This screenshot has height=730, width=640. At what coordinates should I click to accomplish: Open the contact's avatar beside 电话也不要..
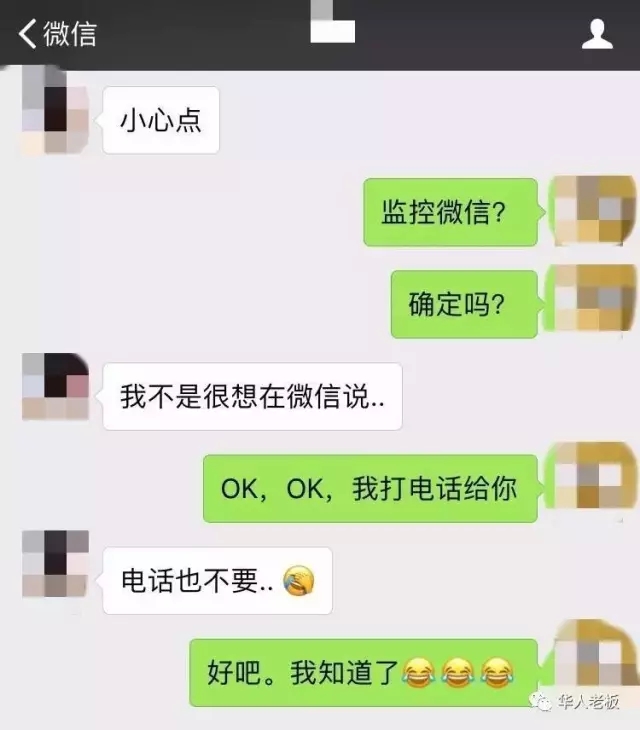(x=55, y=565)
